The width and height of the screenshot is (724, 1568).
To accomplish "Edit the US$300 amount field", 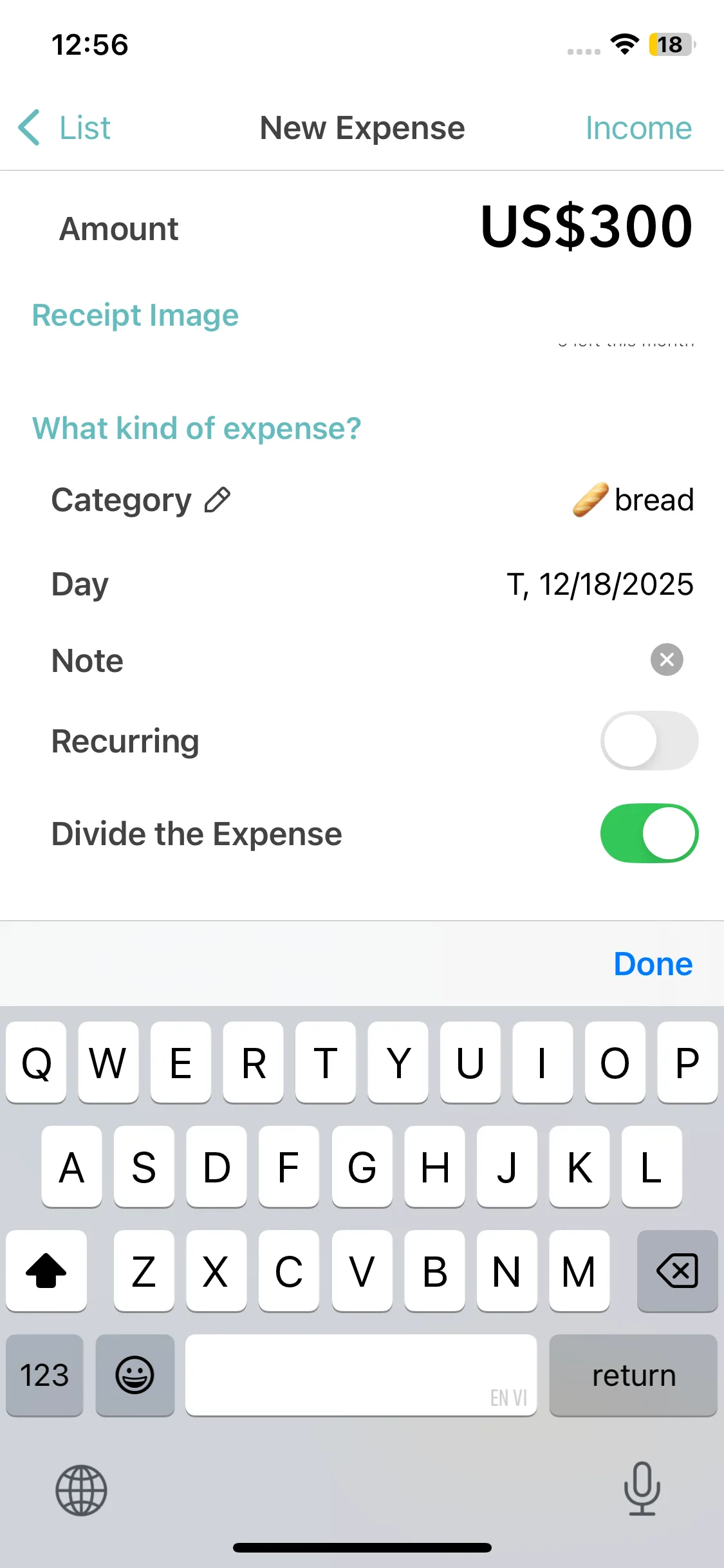I will (x=586, y=227).
